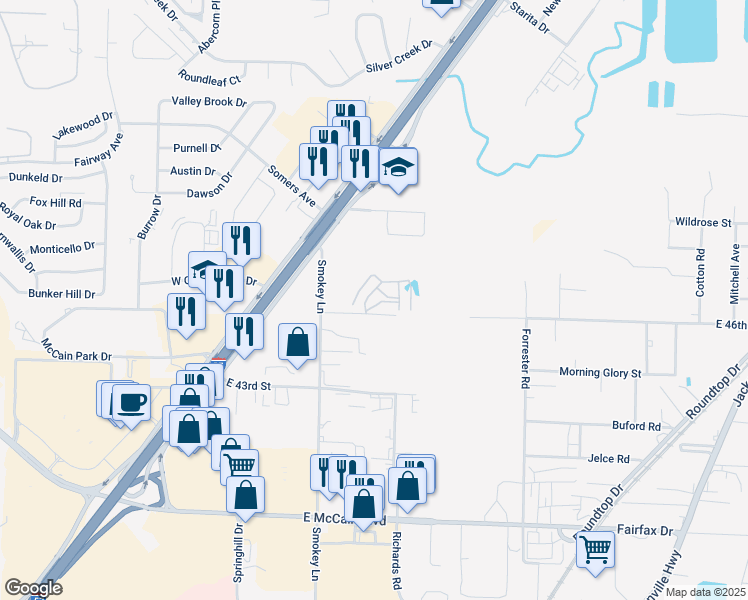
Task: Open the coffee cup cafe marker
Action: pos(131,403)
